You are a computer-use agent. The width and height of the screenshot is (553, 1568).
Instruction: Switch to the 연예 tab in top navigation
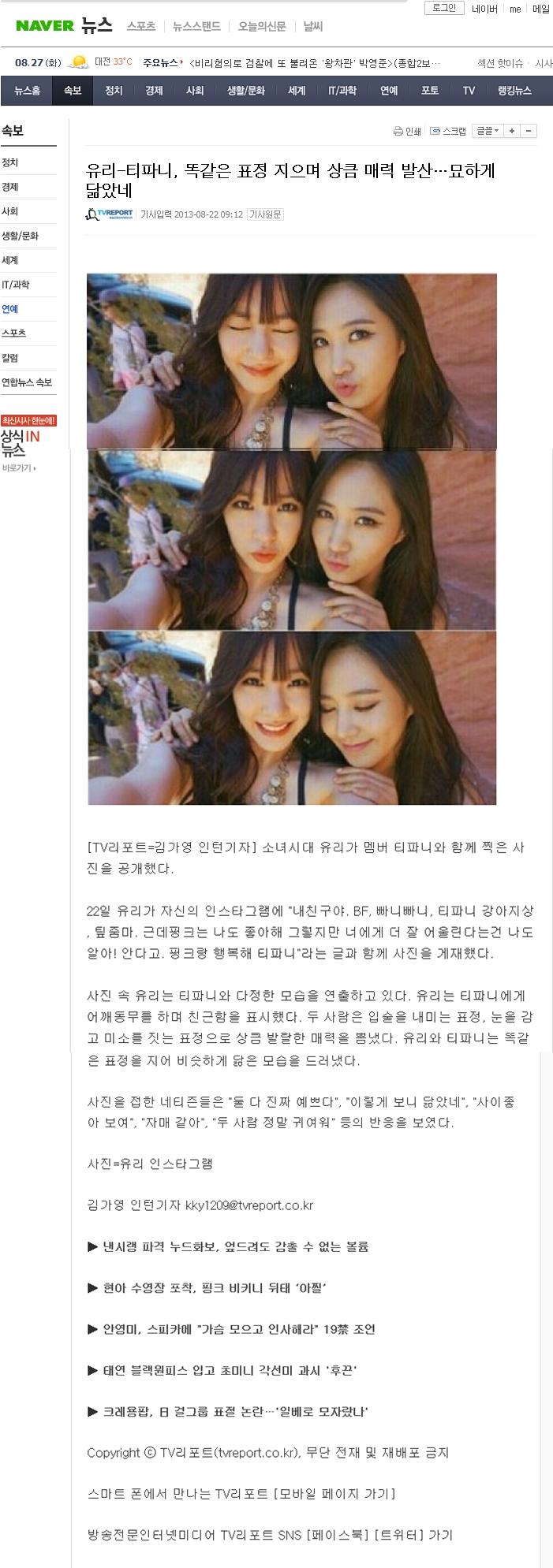pyautogui.click(x=389, y=91)
